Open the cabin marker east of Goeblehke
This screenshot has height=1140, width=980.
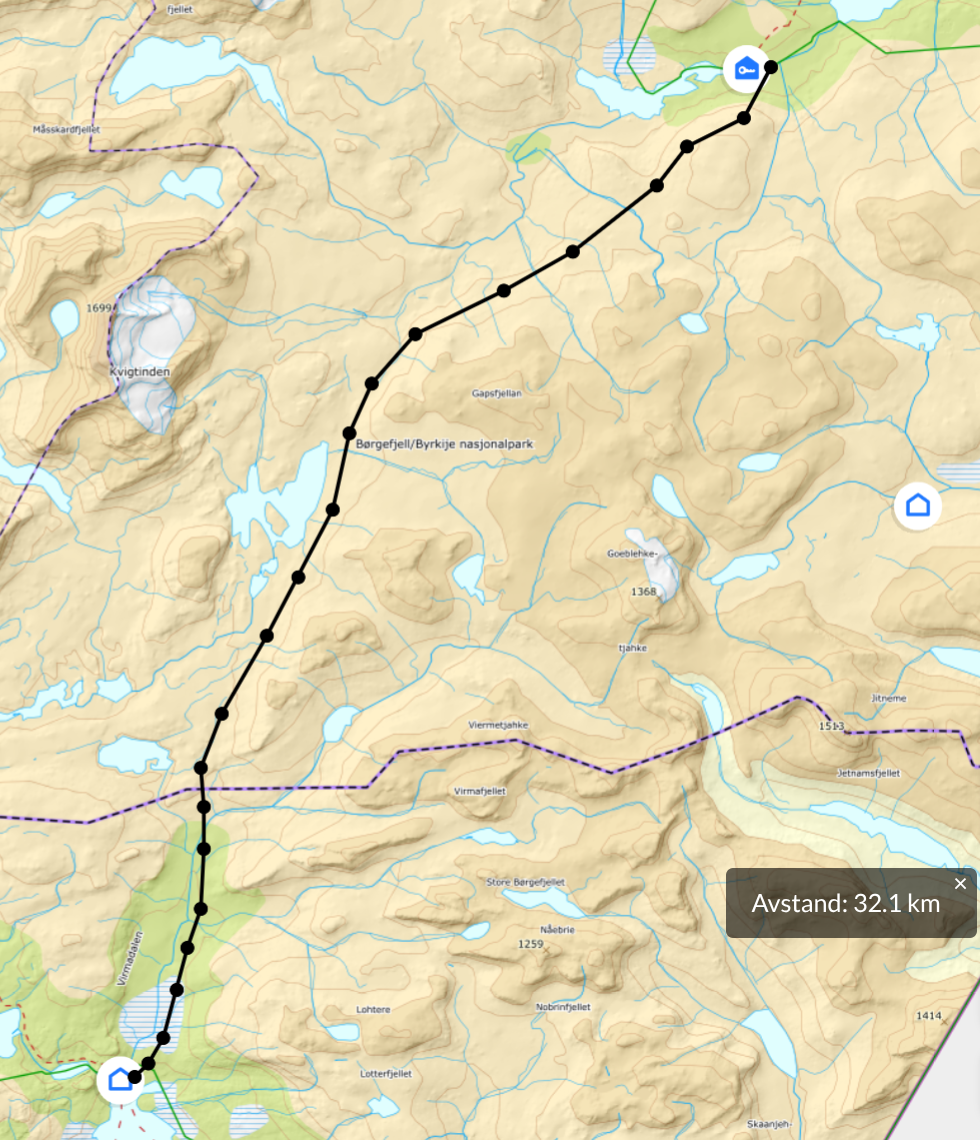click(917, 505)
